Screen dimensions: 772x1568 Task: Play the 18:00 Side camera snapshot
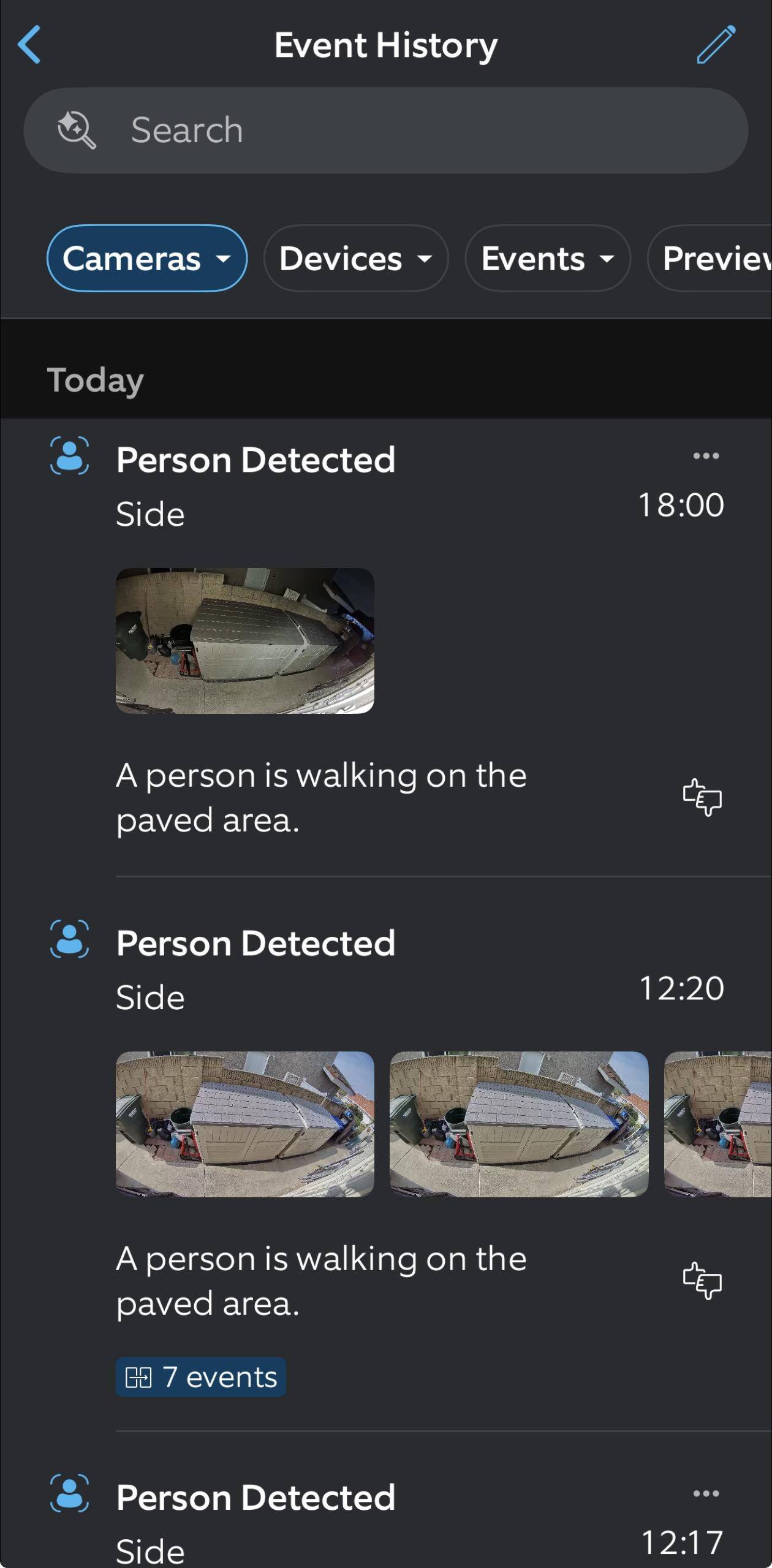[x=244, y=640]
